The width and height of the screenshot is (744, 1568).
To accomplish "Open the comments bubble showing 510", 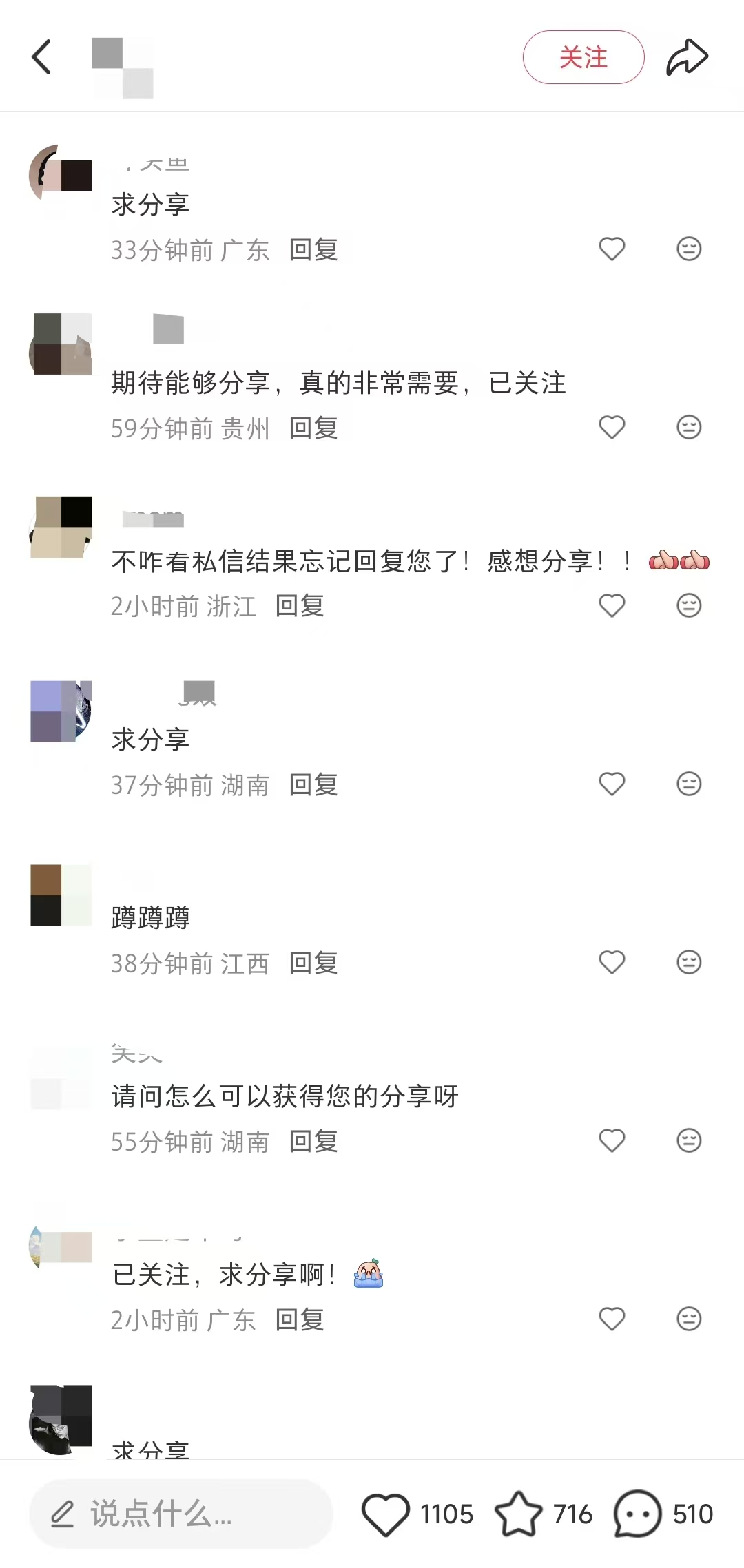I will 637,1514.
